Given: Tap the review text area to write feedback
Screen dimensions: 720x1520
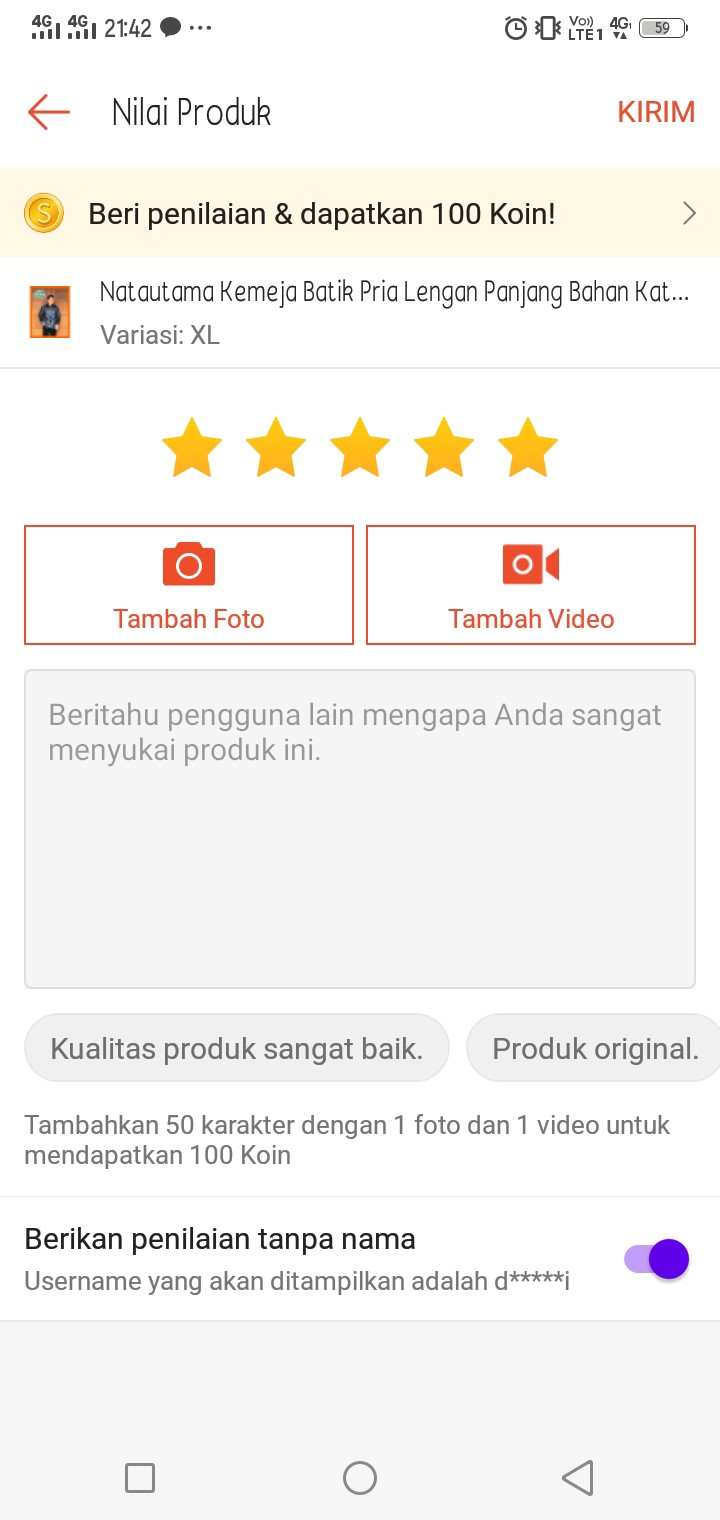Looking at the screenshot, I should 360,830.
